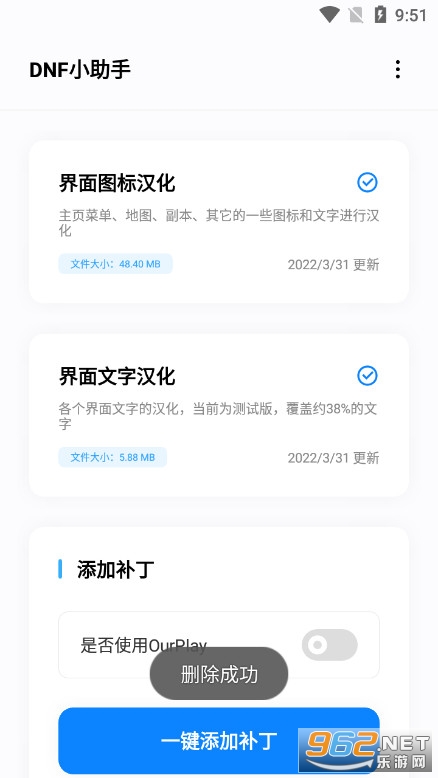Tap the 一键添加补丁 button
This screenshot has height=778, width=438.
coord(219,740)
